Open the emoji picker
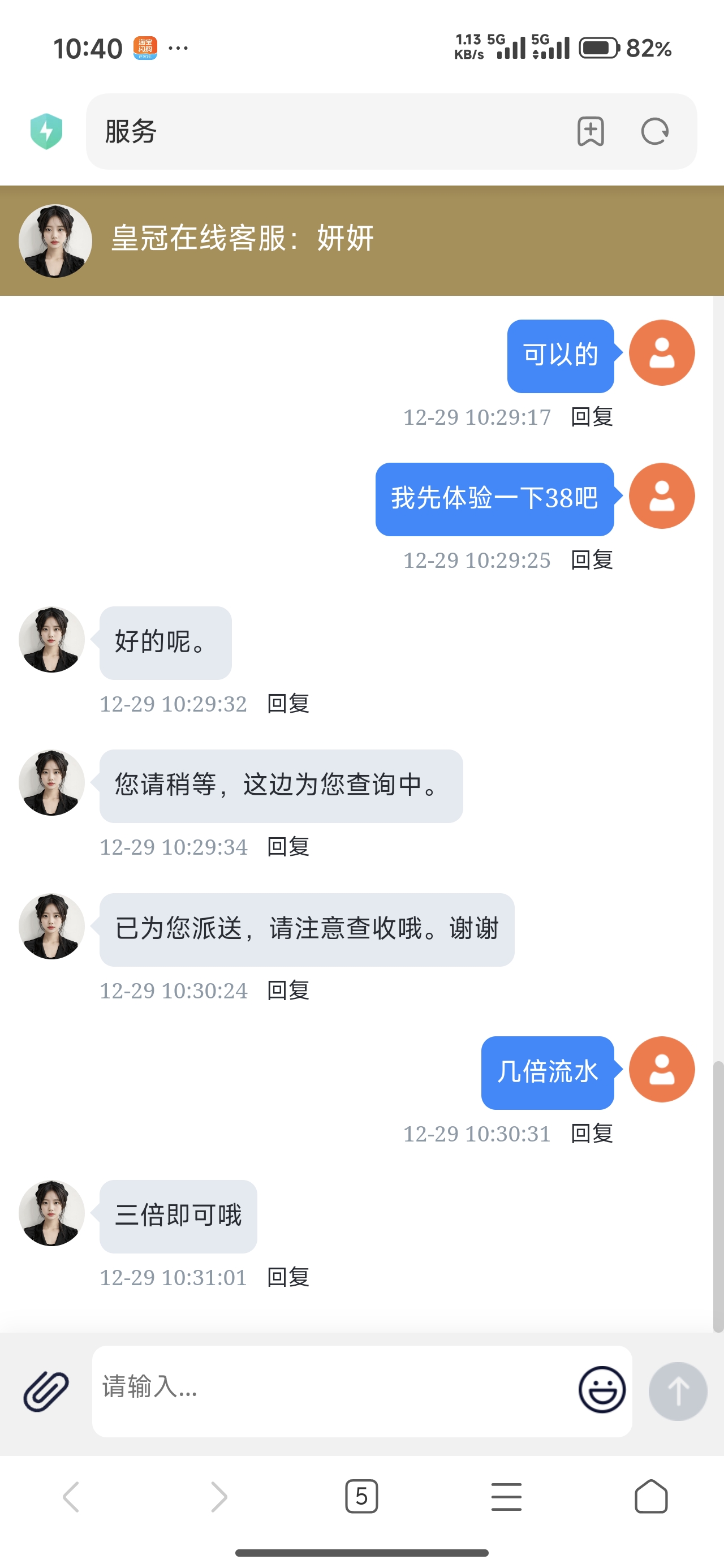 point(602,1391)
